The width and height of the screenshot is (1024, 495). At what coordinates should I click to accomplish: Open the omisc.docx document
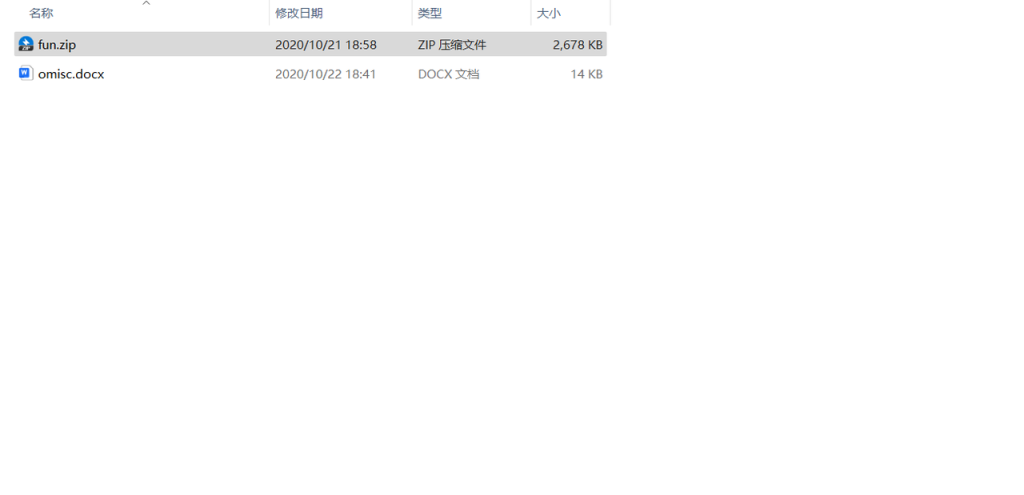coord(70,74)
